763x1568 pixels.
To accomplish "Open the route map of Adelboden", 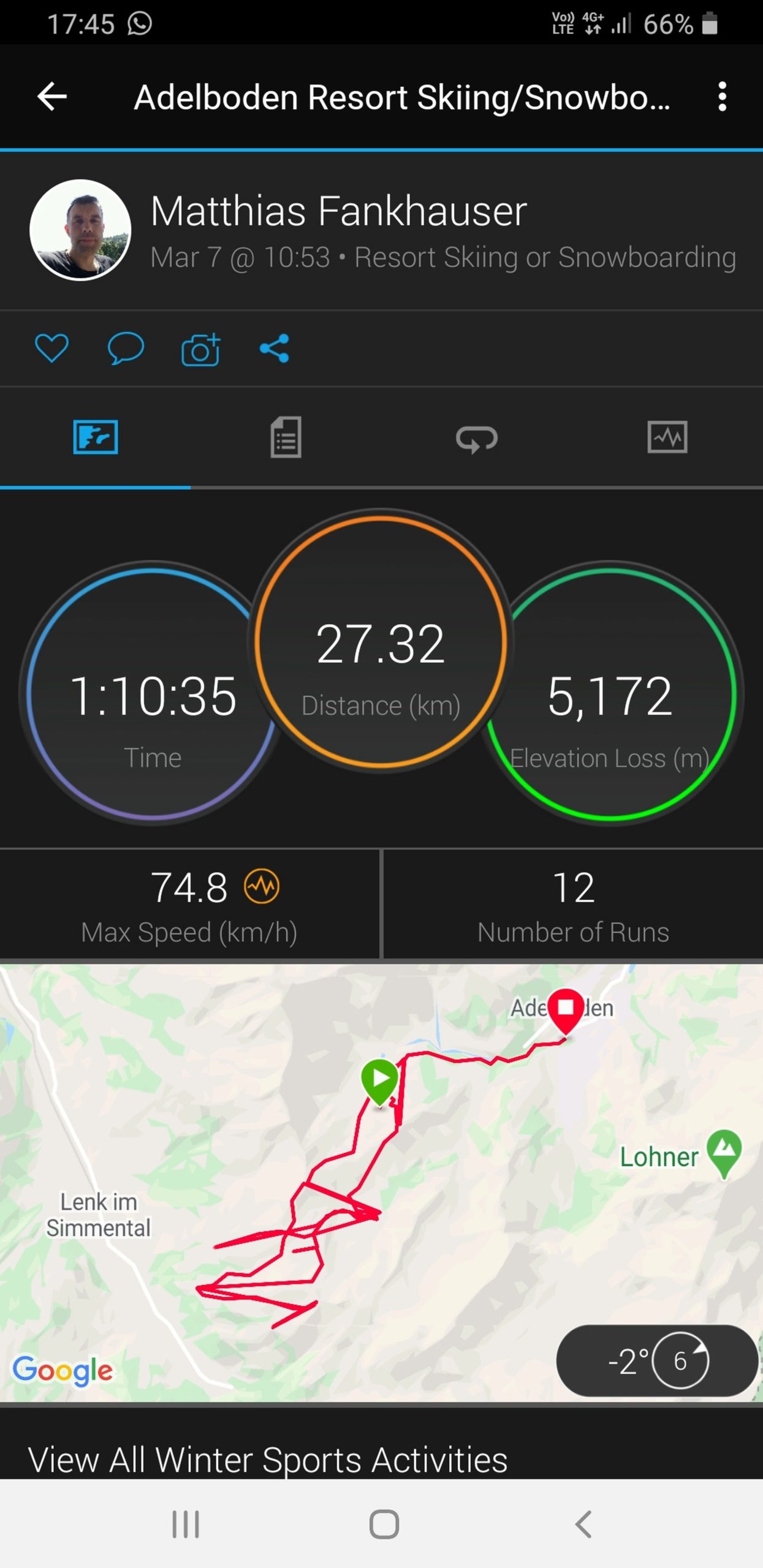I will coord(381,1182).
